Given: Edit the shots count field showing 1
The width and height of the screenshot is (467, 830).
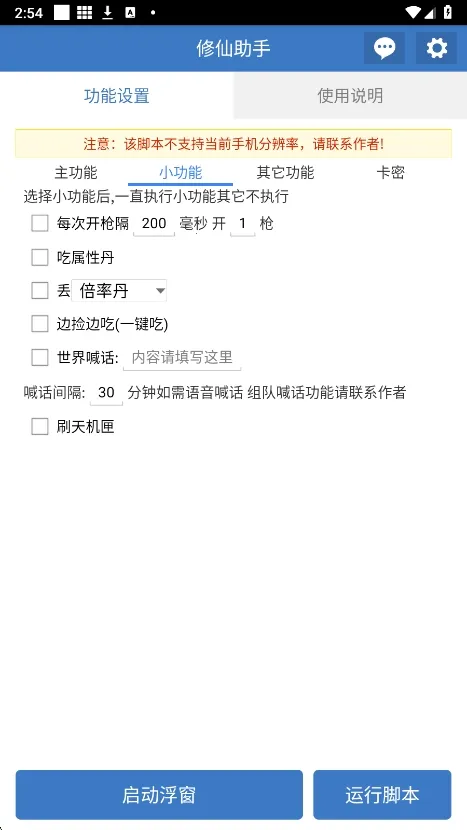Looking at the screenshot, I should pyautogui.click(x=243, y=224).
